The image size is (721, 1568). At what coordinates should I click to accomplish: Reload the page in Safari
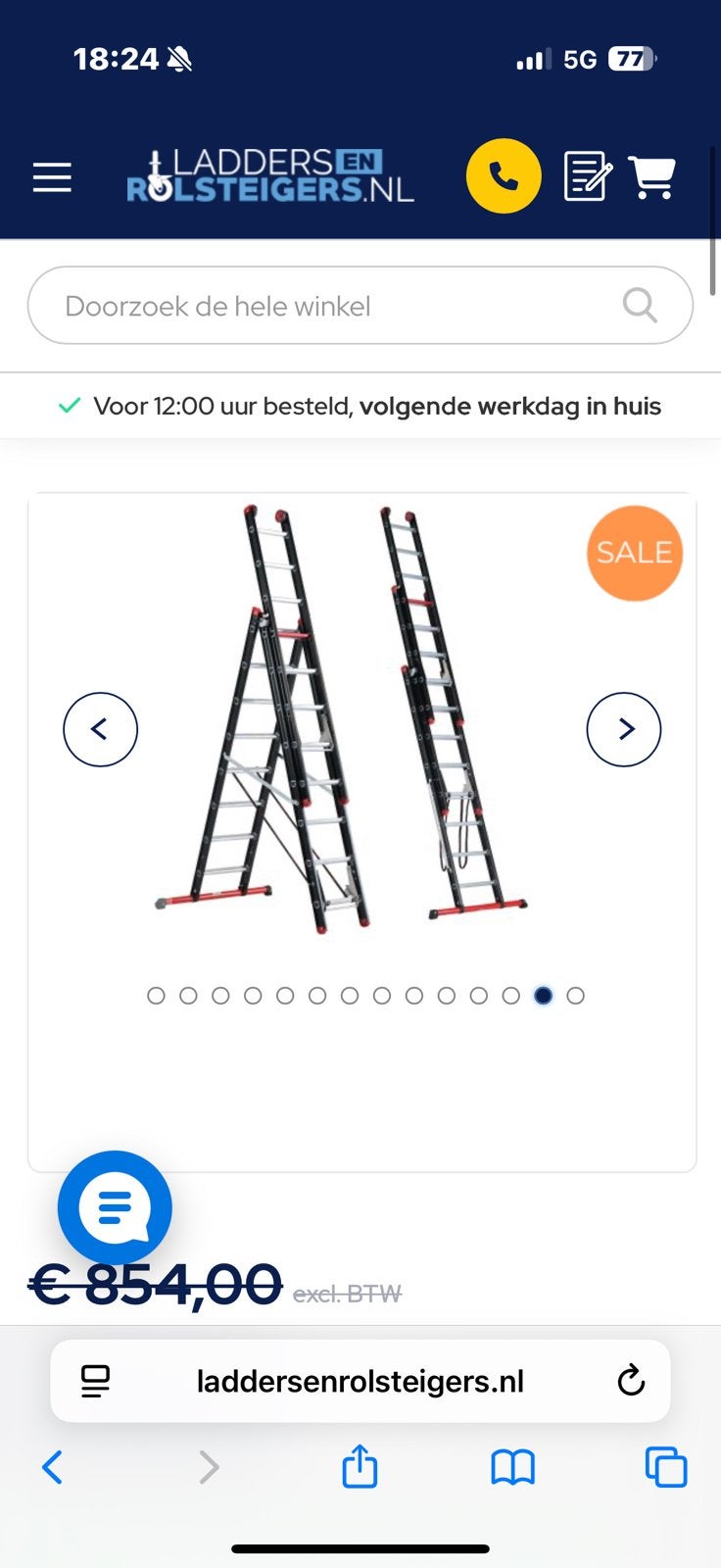coord(631,1381)
